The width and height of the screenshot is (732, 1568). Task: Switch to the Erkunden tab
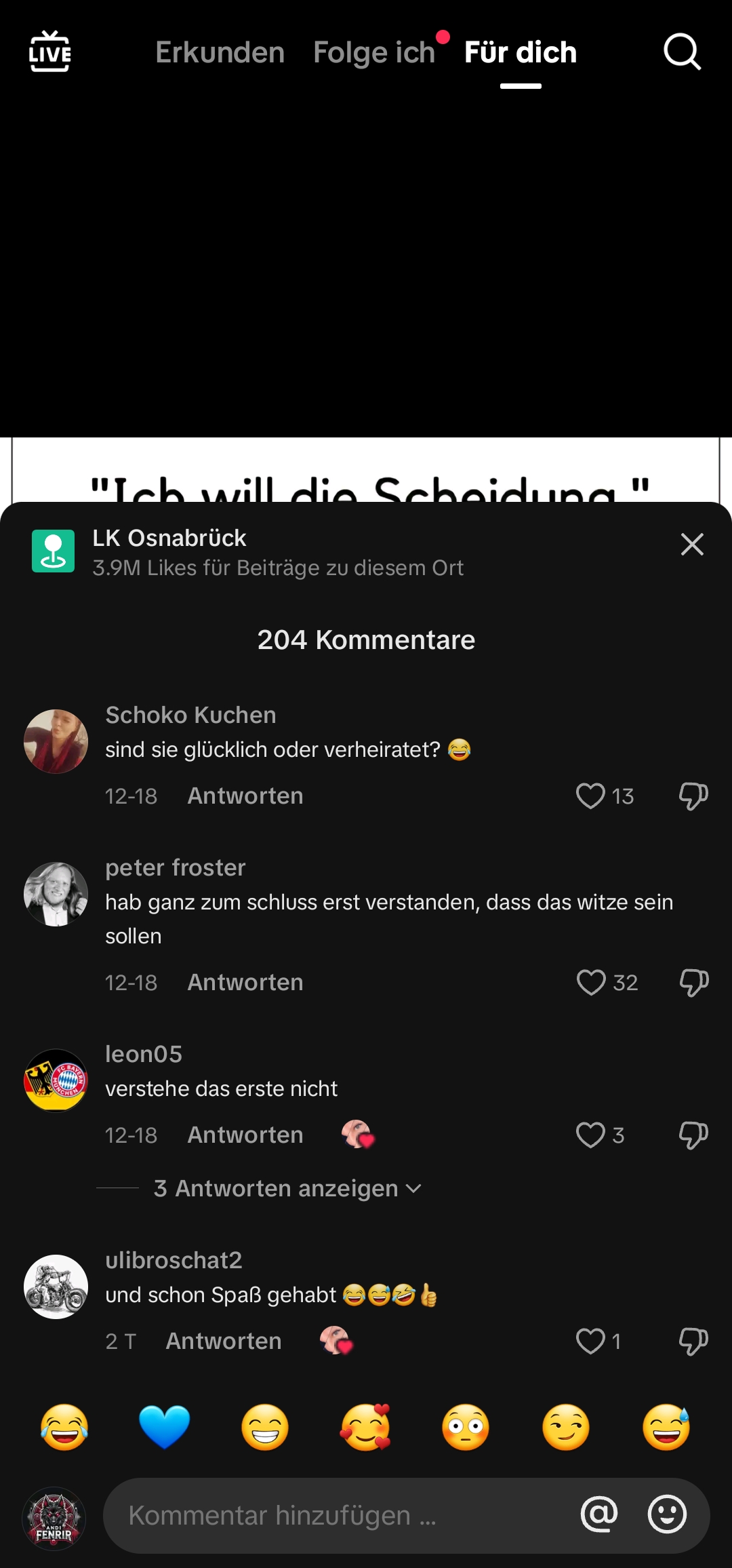(220, 52)
